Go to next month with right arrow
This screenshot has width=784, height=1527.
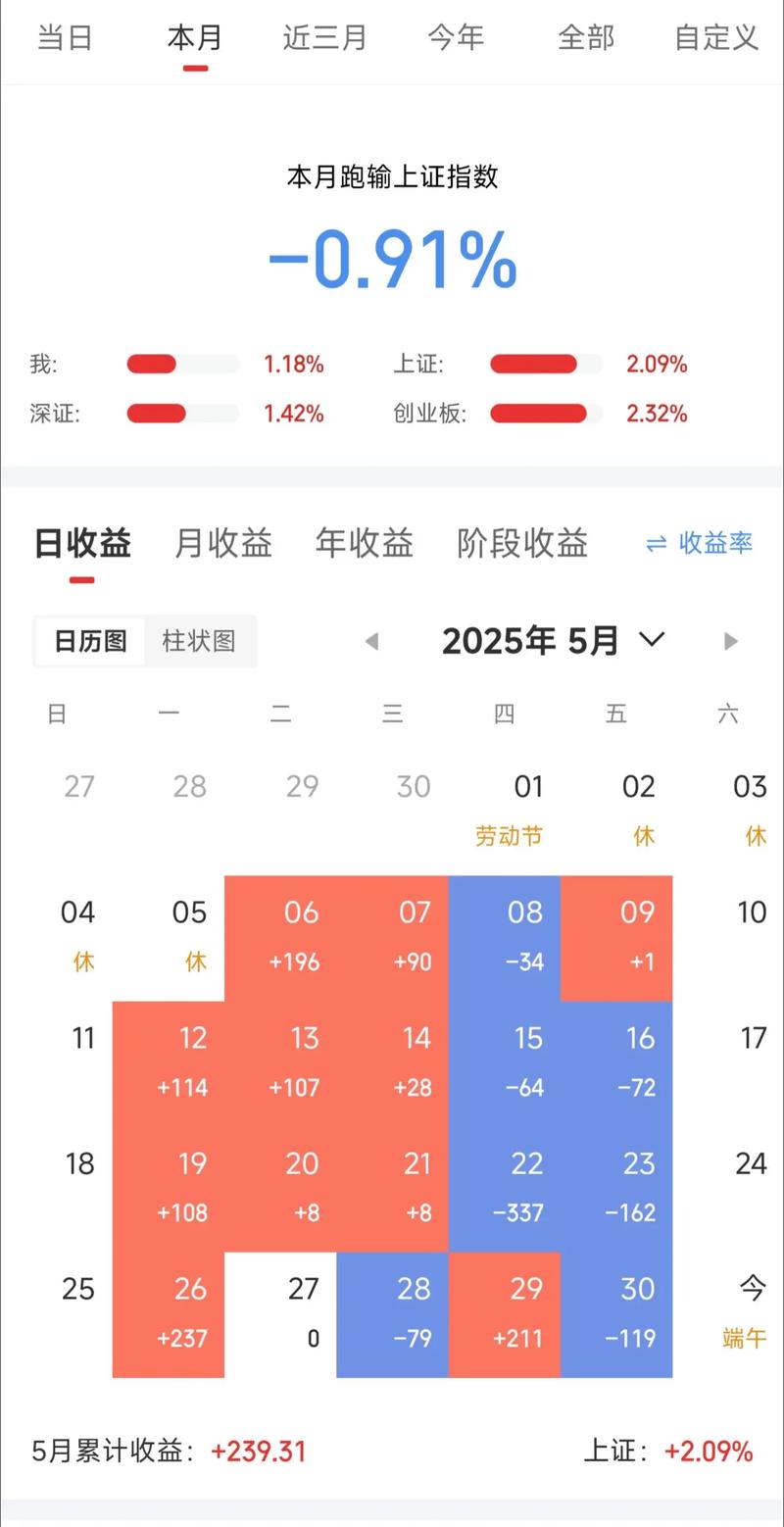pos(730,640)
